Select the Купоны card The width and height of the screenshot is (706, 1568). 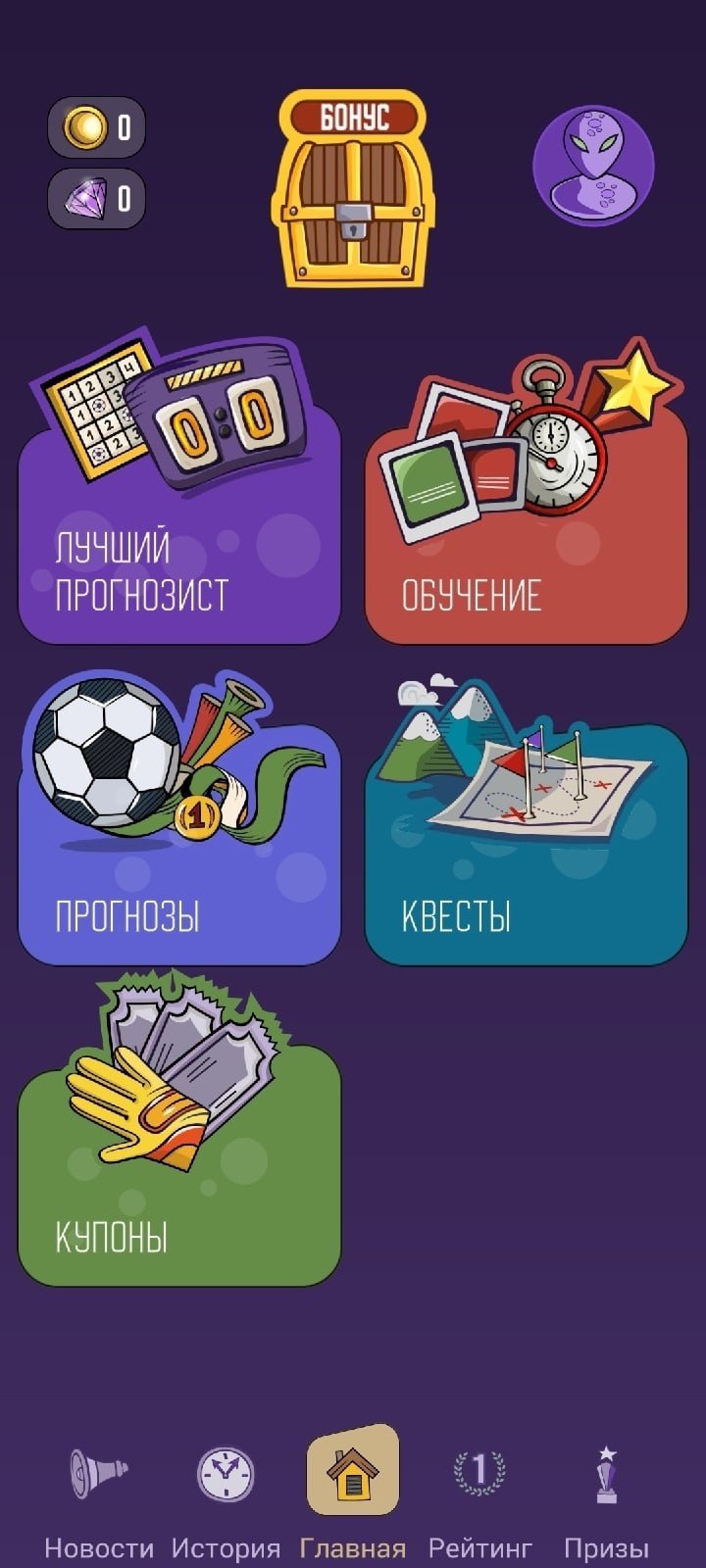[179, 1166]
